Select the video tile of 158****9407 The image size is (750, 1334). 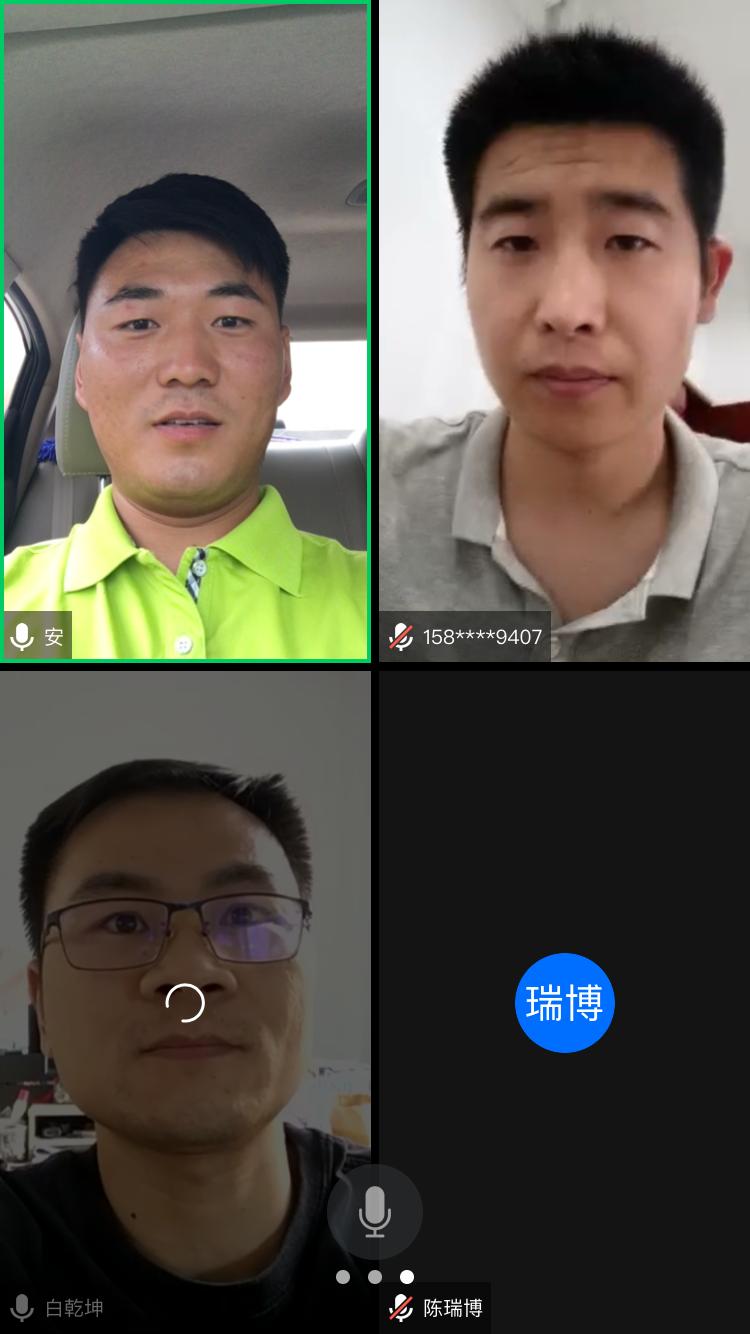coord(564,330)
